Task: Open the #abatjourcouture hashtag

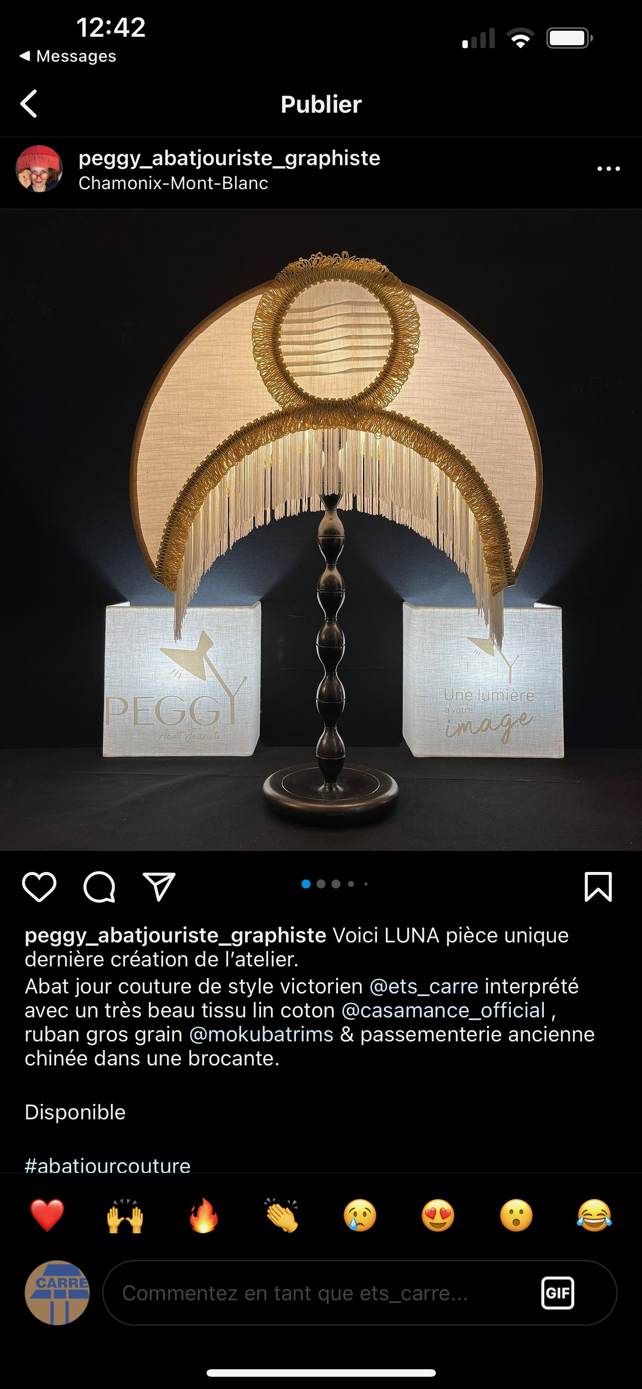Action: (x=107, y=1164)
